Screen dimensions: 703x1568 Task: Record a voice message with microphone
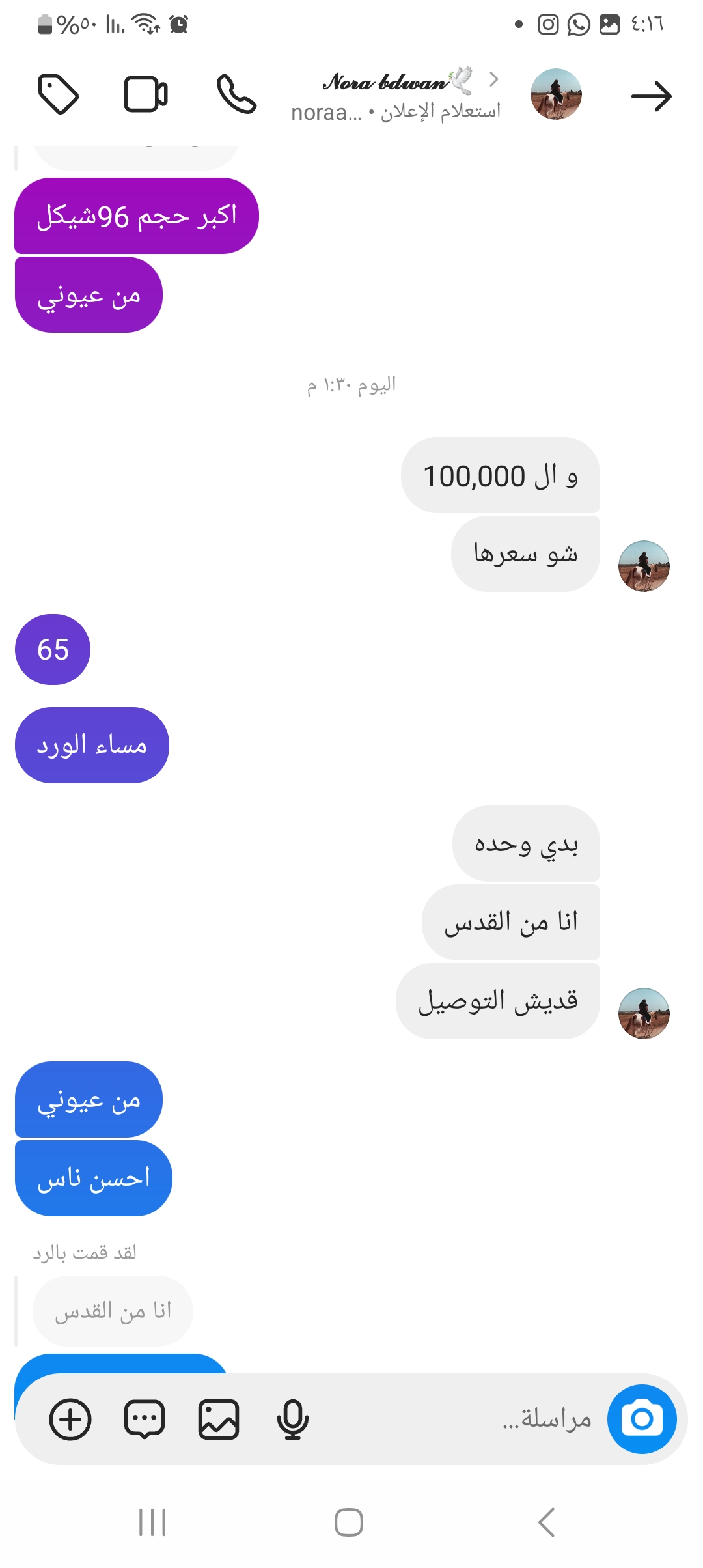click(x=292, y=1419)
